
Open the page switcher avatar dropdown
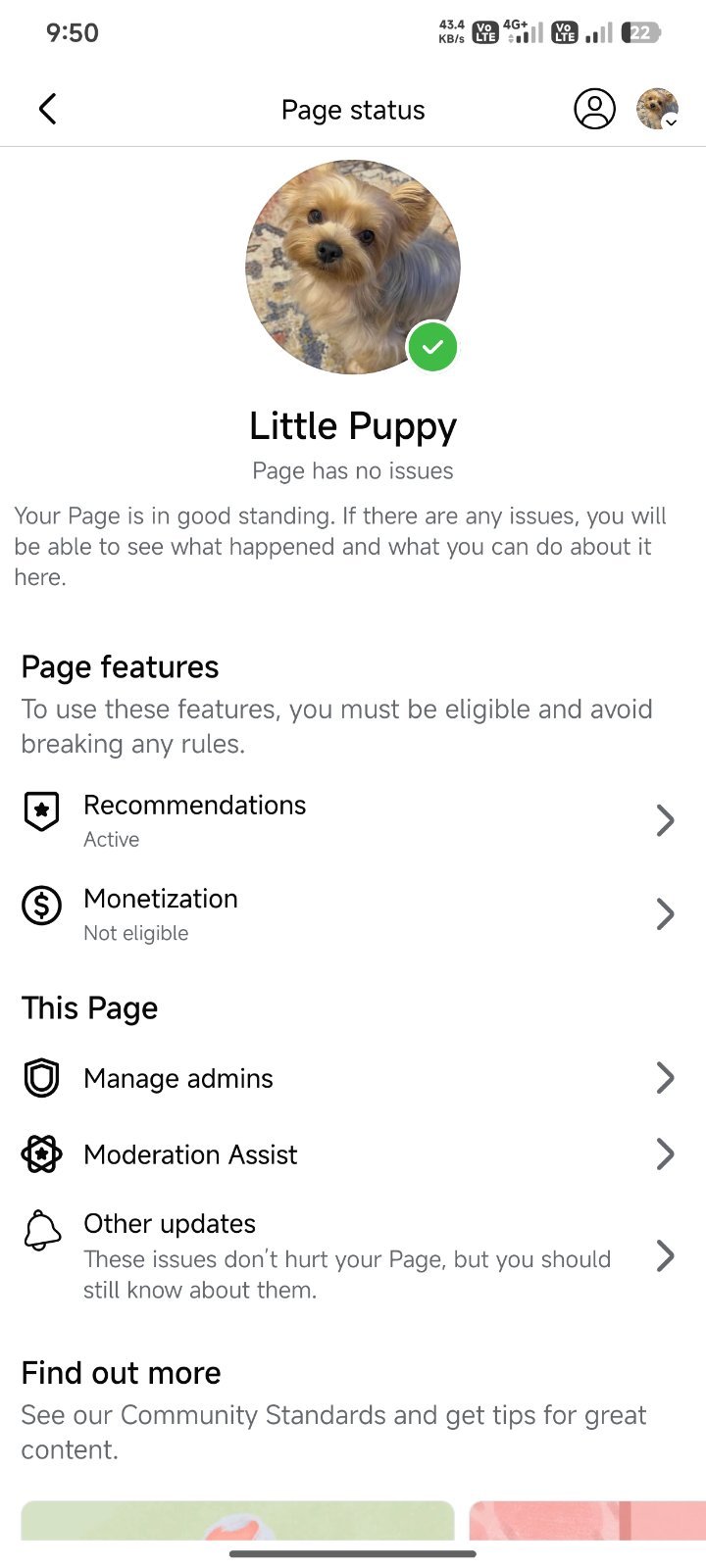pos(657,109)
